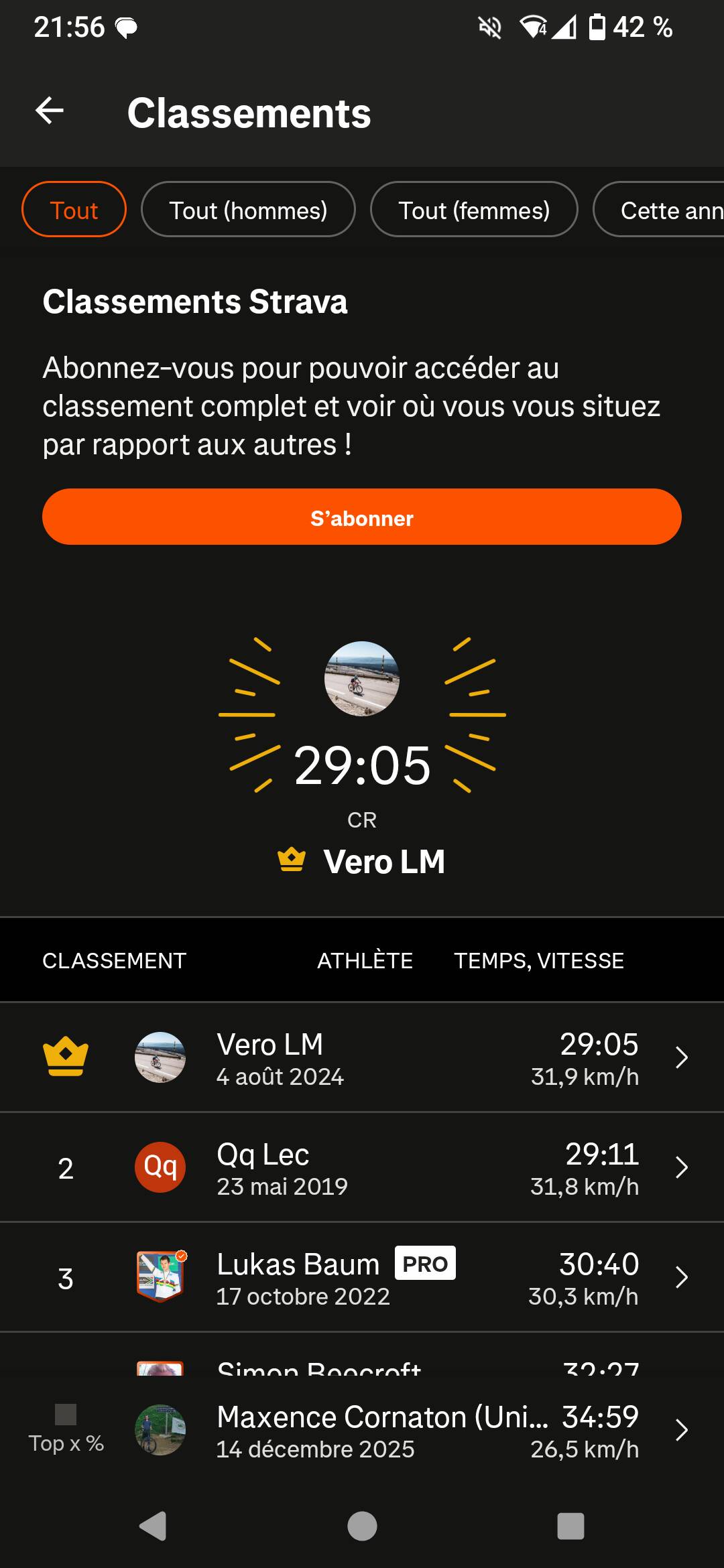Tap the system home button
This screenshot has height=1568, width=724.
pos(362,1526)
